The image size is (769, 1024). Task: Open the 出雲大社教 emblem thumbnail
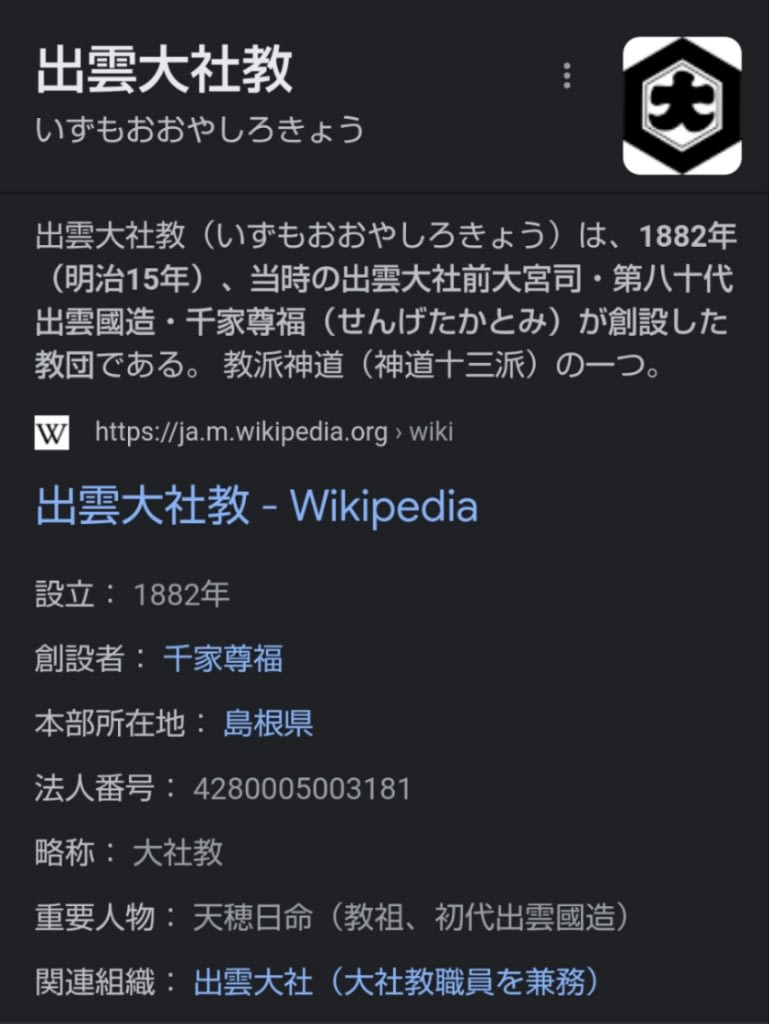coord(682,105)
